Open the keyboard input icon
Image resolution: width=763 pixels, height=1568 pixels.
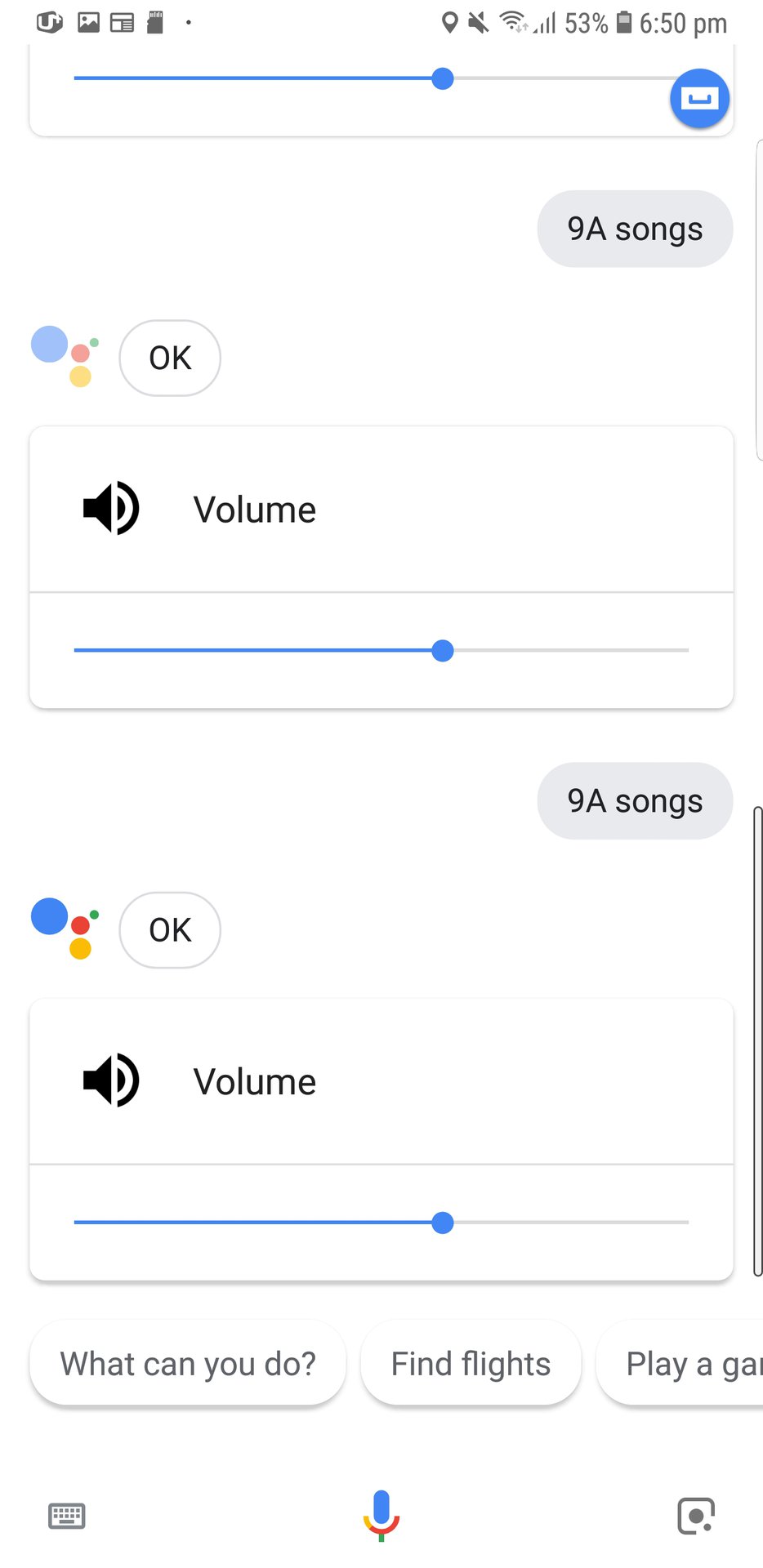click(x=66, y=1516)
